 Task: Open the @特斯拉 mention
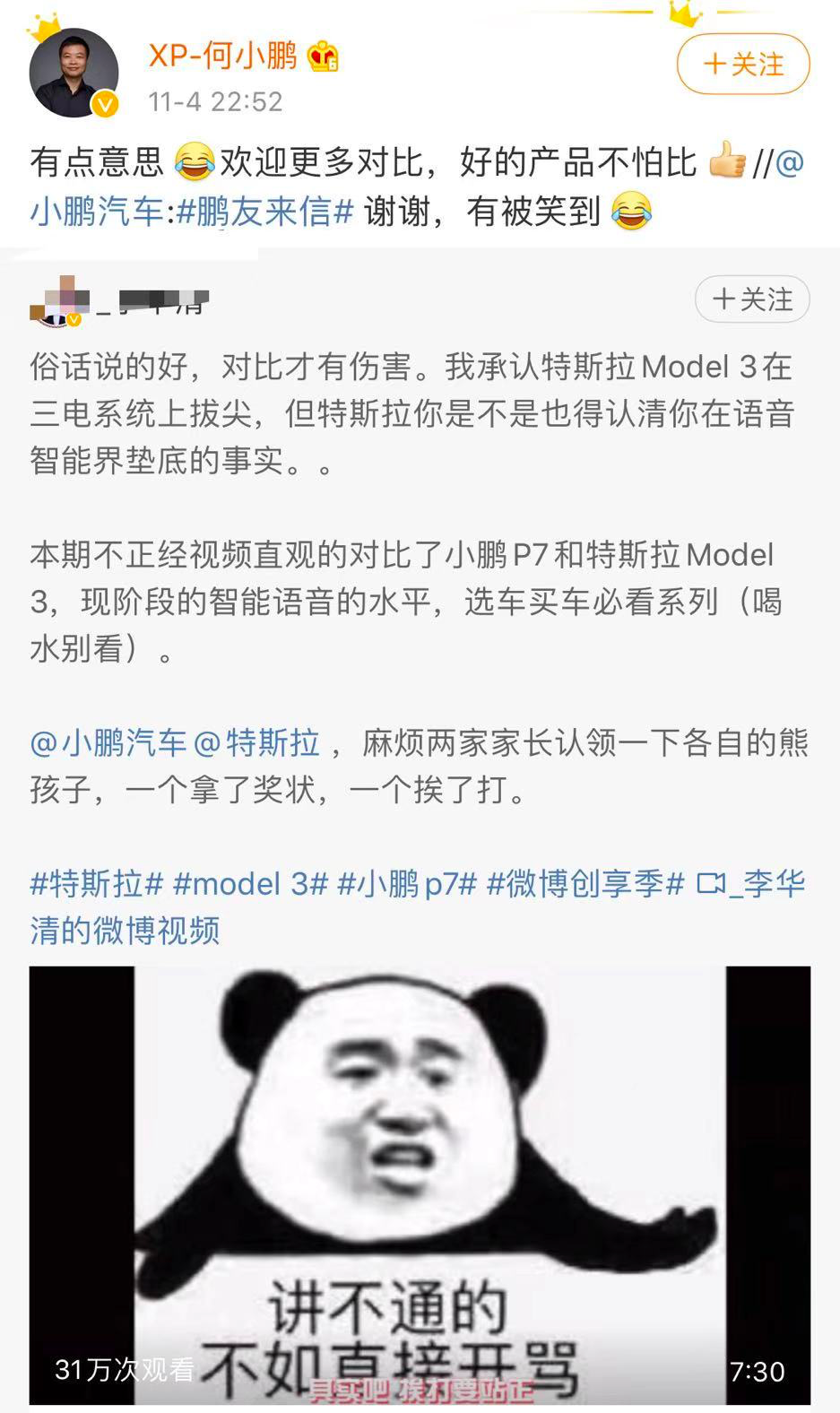click(x=256, y=742)
